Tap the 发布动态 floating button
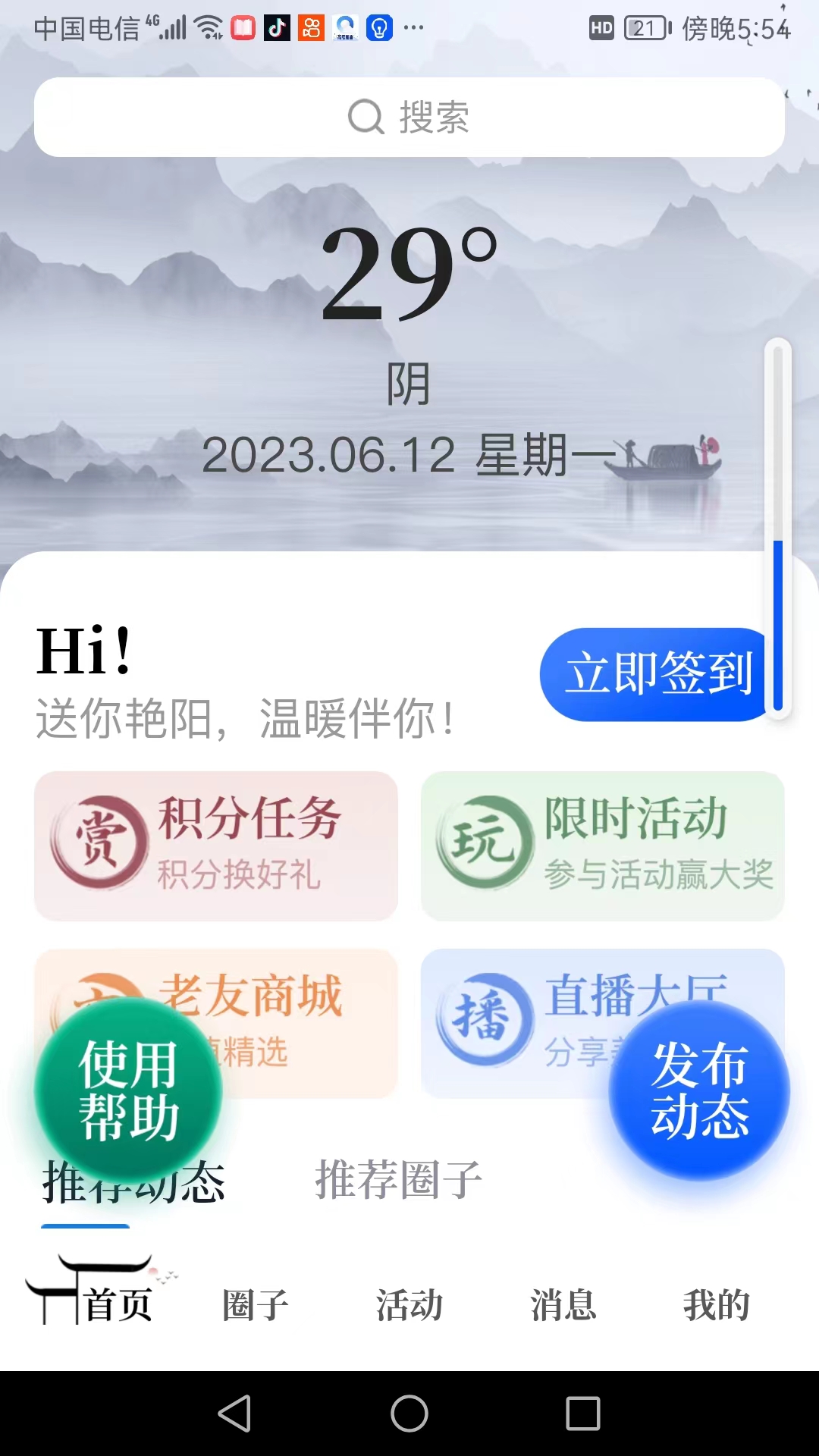Image resolution: width=819 pixels, height=1456 pixels. coord(699,1090)
